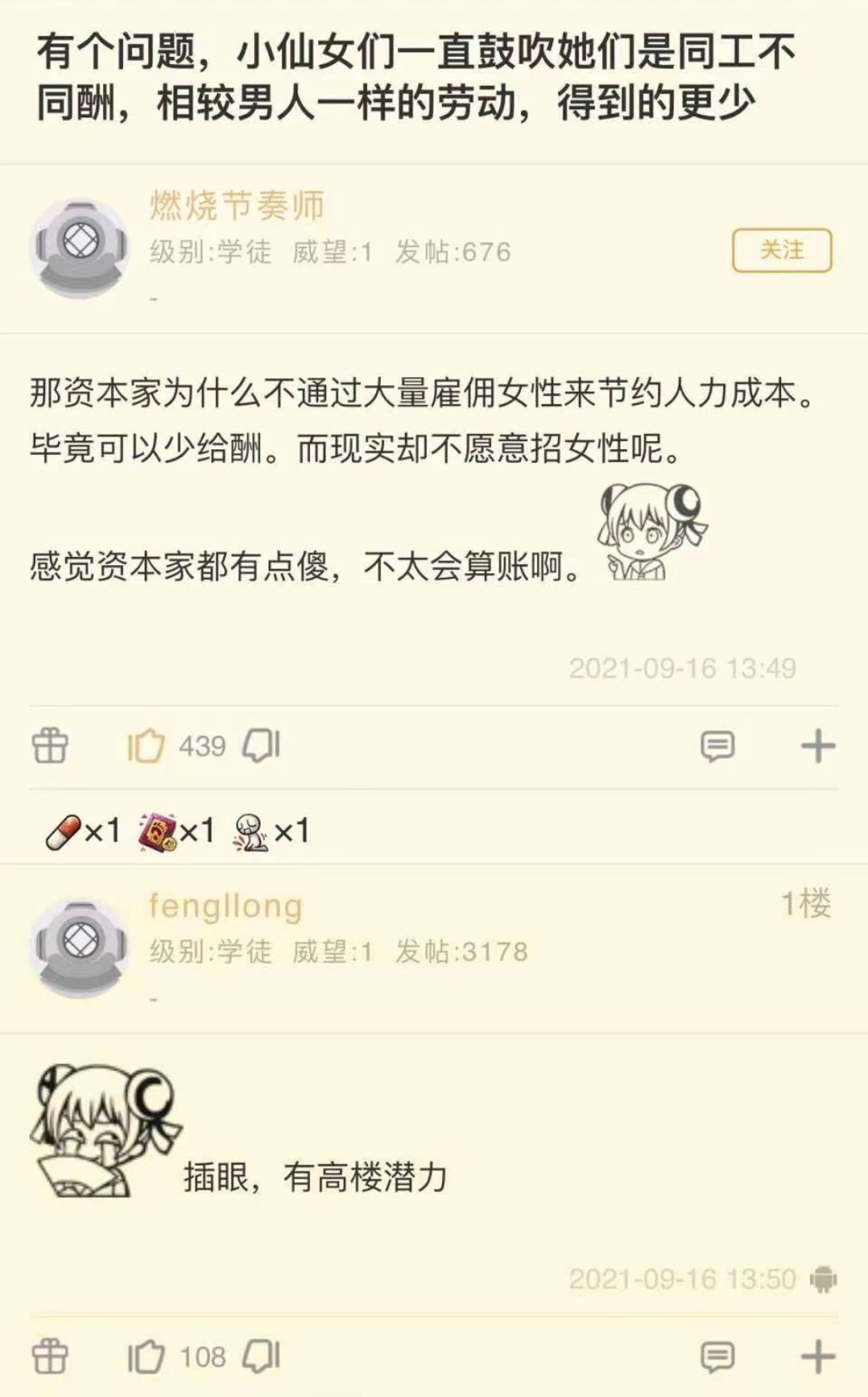
Task: Open the username 燃烧节奏师
Action: 236,206
